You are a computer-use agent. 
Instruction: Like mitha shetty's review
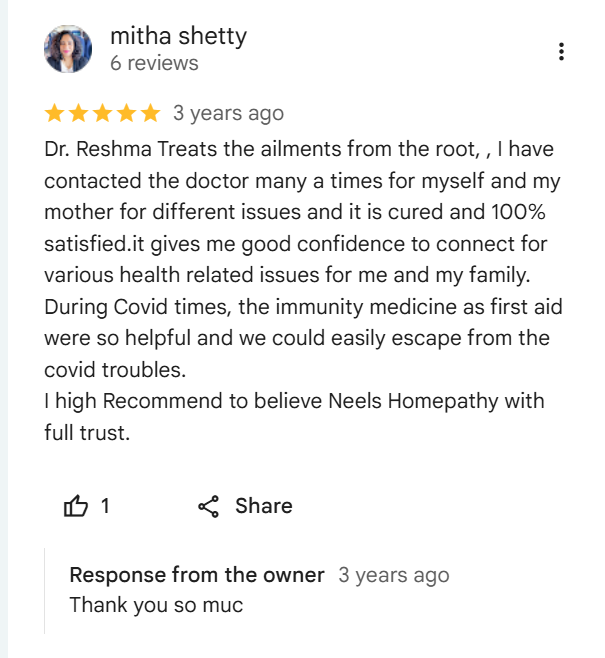(77, 506)
